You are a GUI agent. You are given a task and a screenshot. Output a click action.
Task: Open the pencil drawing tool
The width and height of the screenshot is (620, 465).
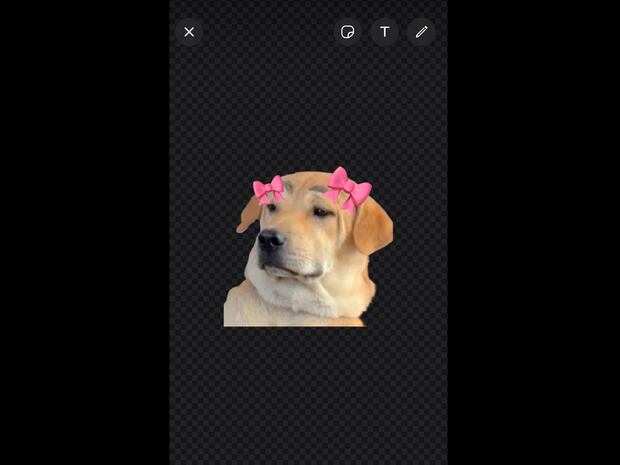[421, 32]
